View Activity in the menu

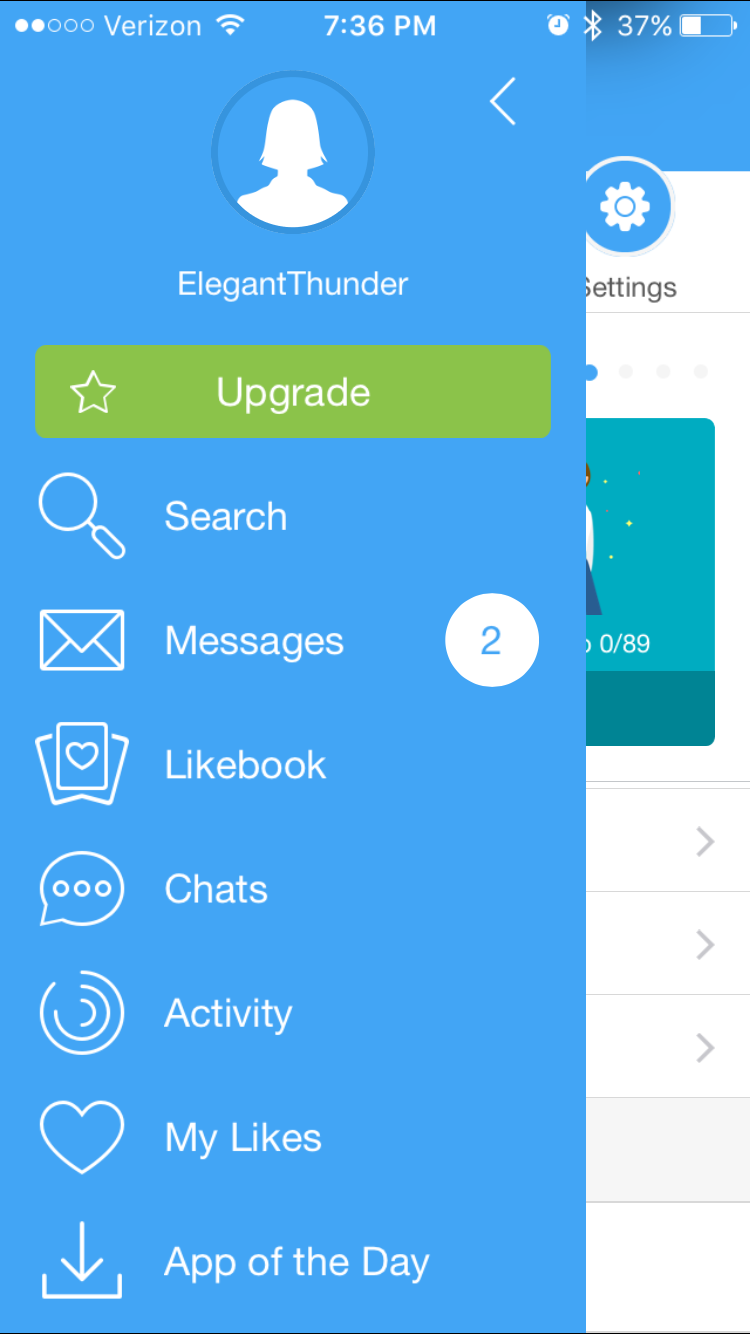pos(293,1013)
